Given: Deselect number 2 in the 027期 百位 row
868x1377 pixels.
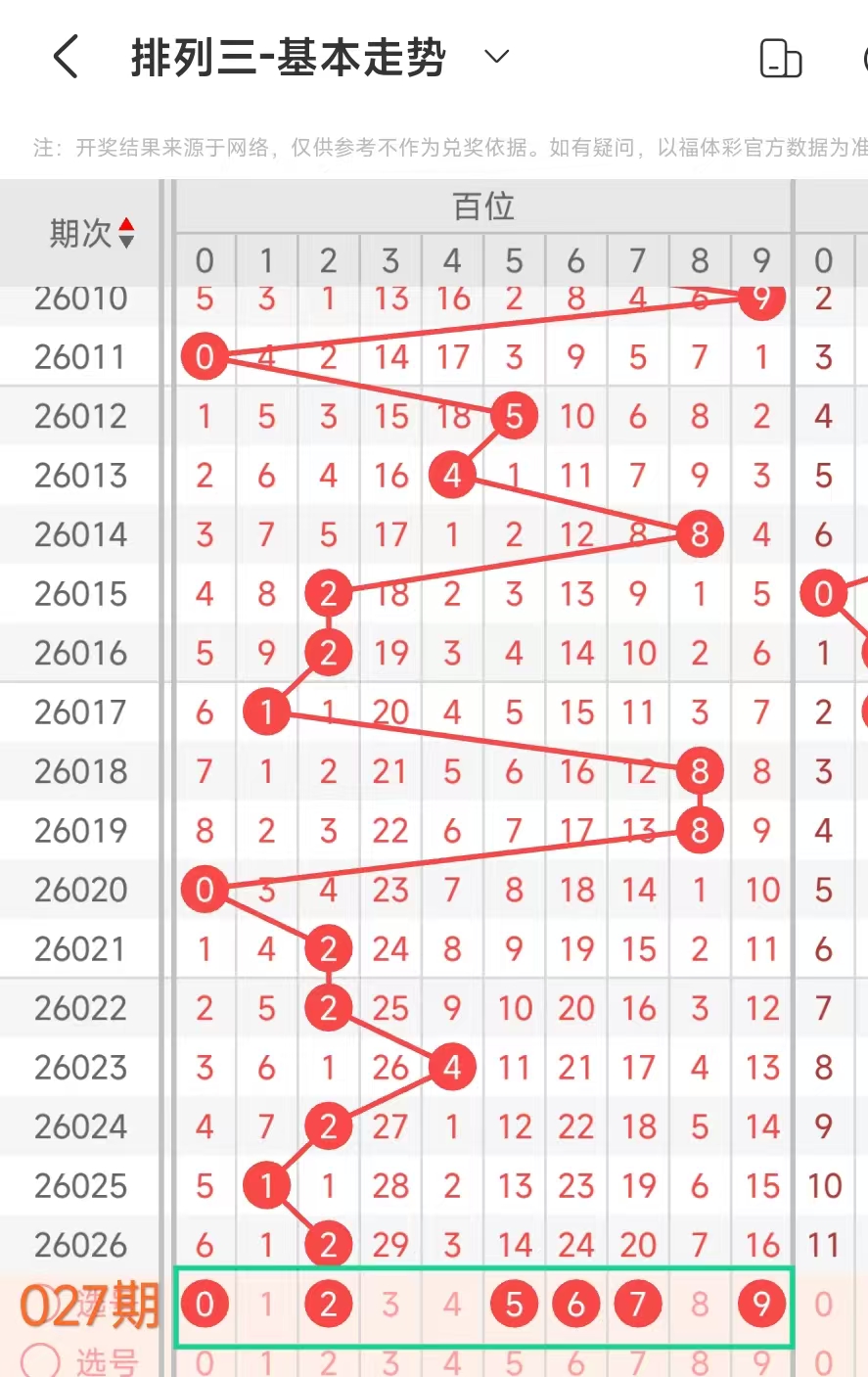Looking at the screenshot, I should tap(328, 1305).
